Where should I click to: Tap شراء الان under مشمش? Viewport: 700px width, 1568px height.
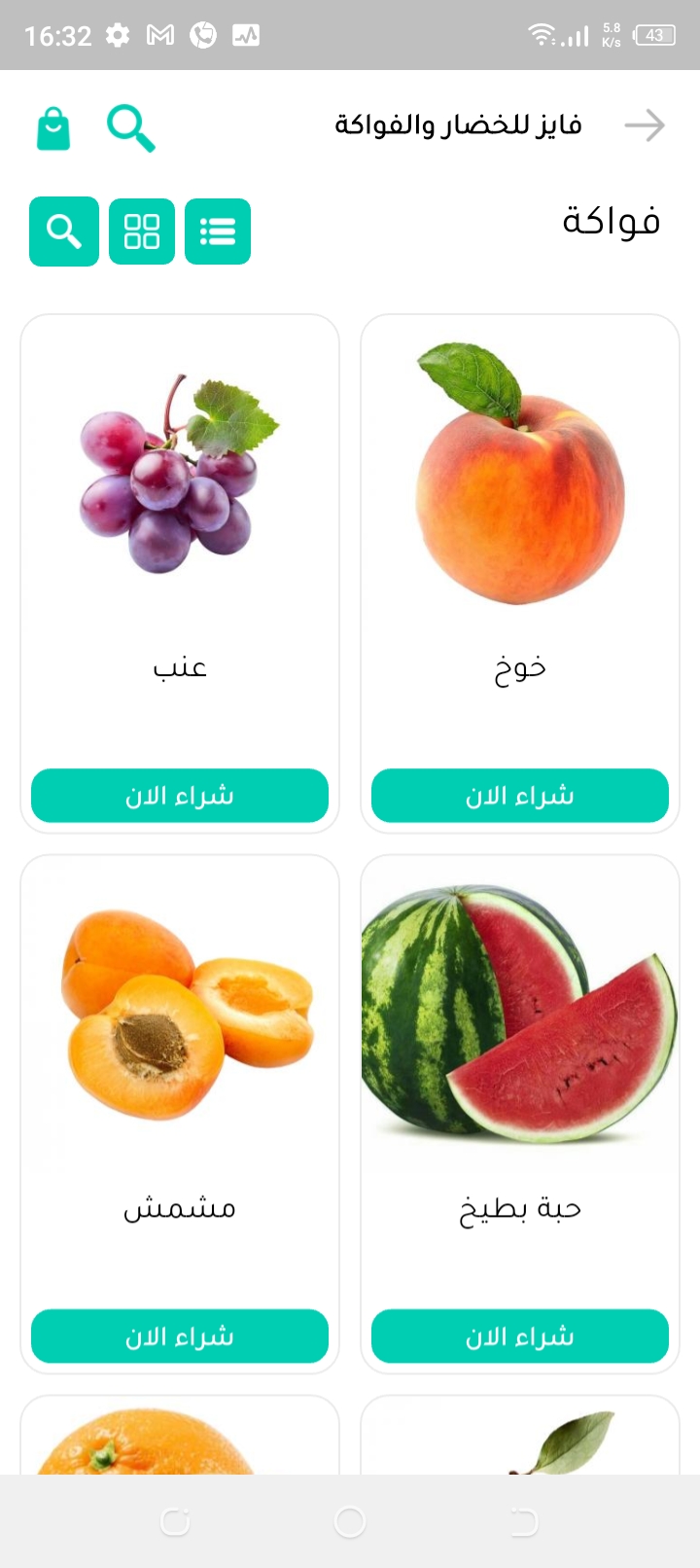180,1336
